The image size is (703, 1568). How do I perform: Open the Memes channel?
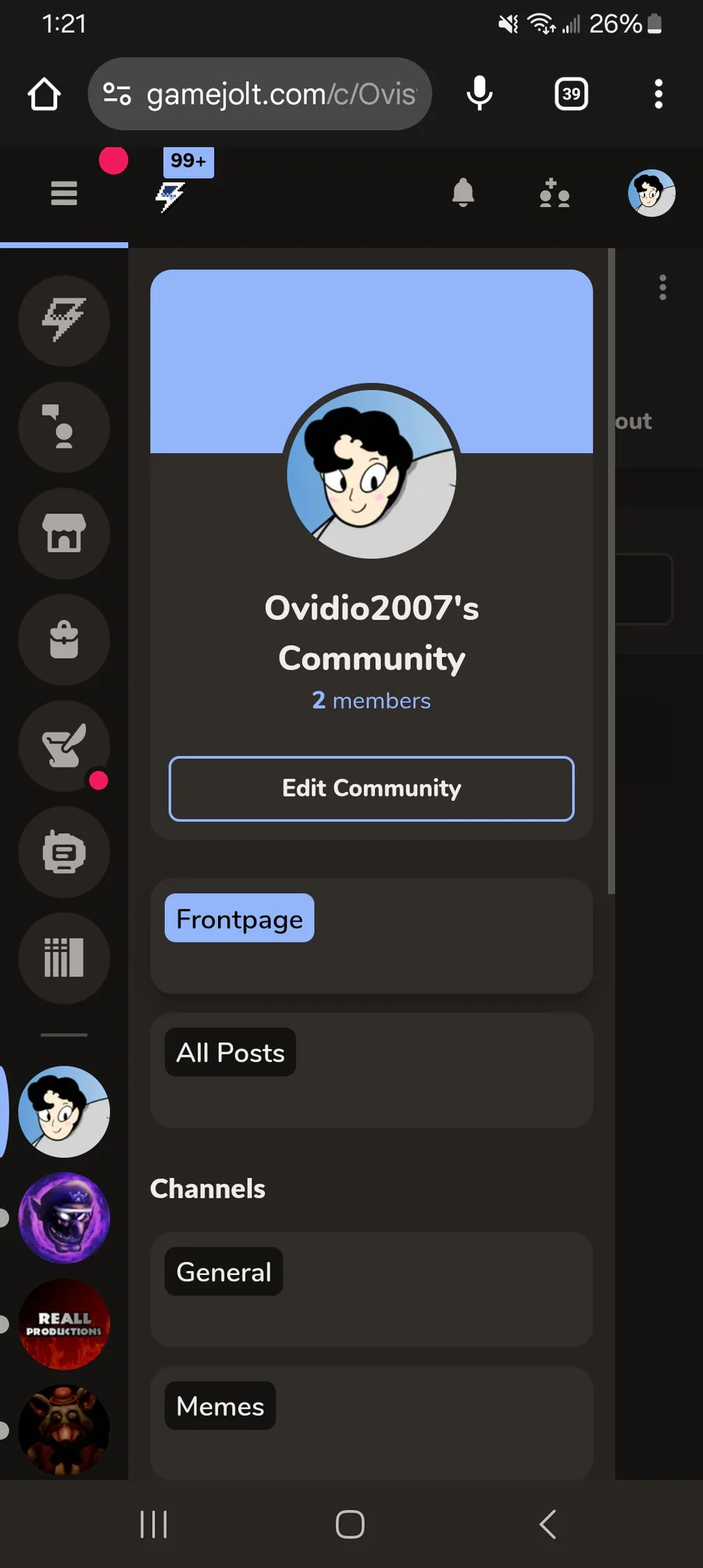pos(220,1406)
